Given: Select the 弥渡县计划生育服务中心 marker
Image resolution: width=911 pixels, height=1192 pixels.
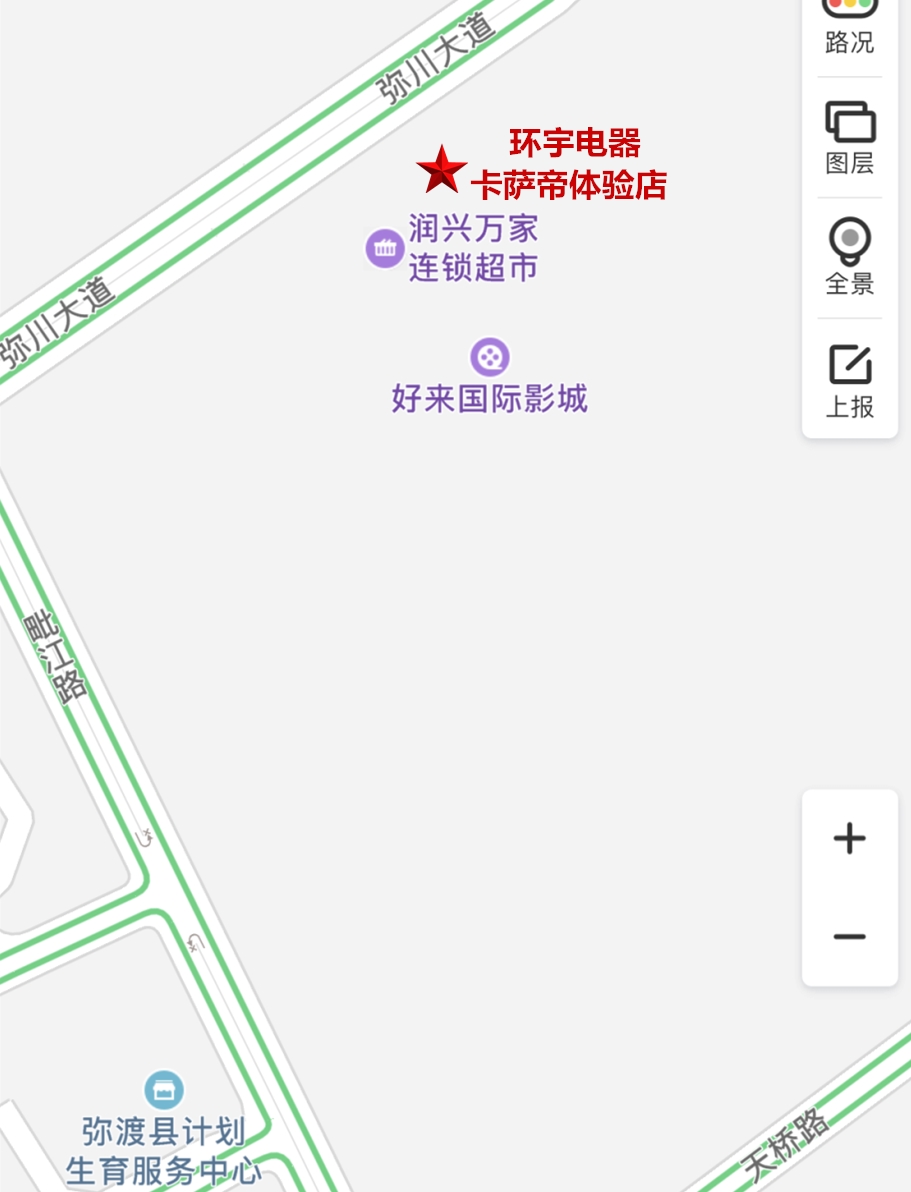Looking at the screenshot, I should (164, 1090).
